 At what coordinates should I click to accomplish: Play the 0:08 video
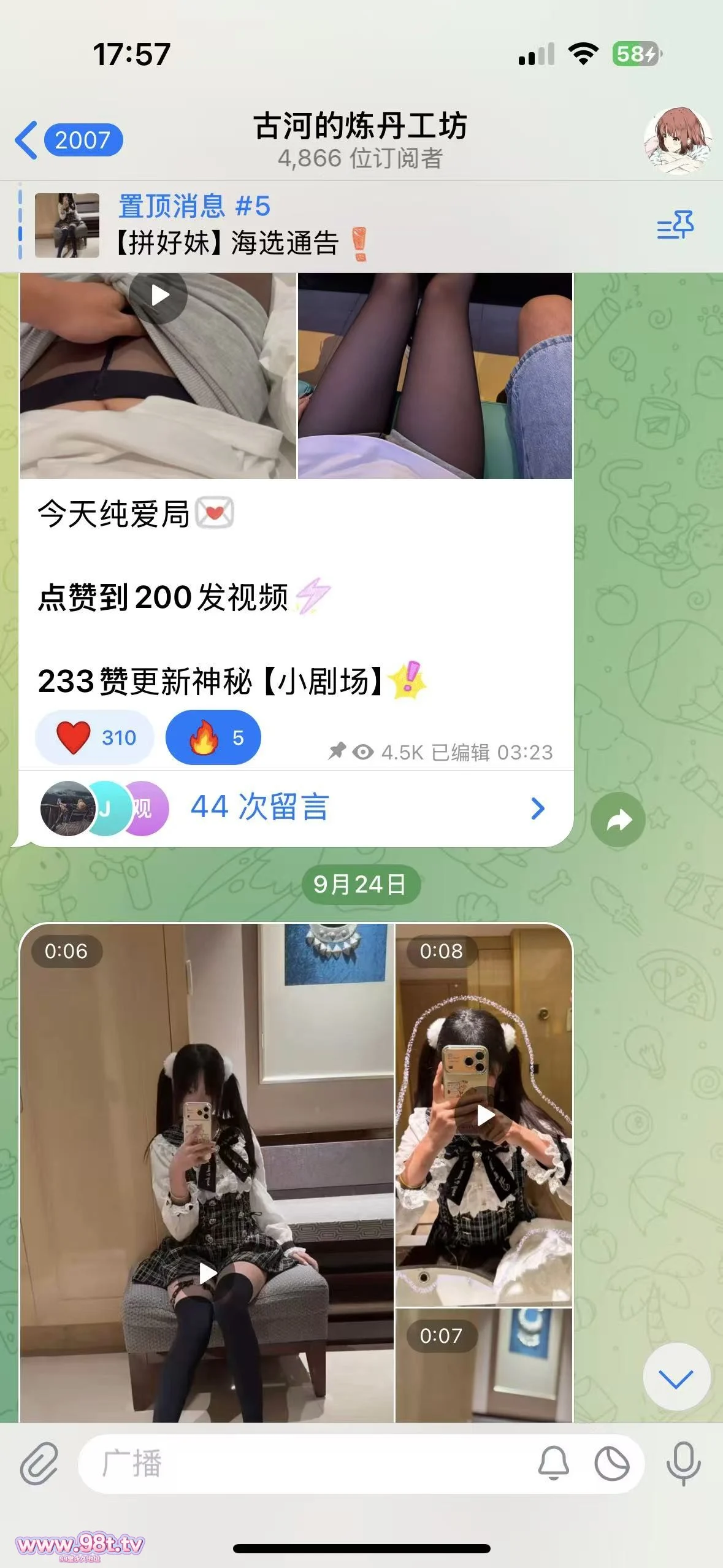point(485,1115)
